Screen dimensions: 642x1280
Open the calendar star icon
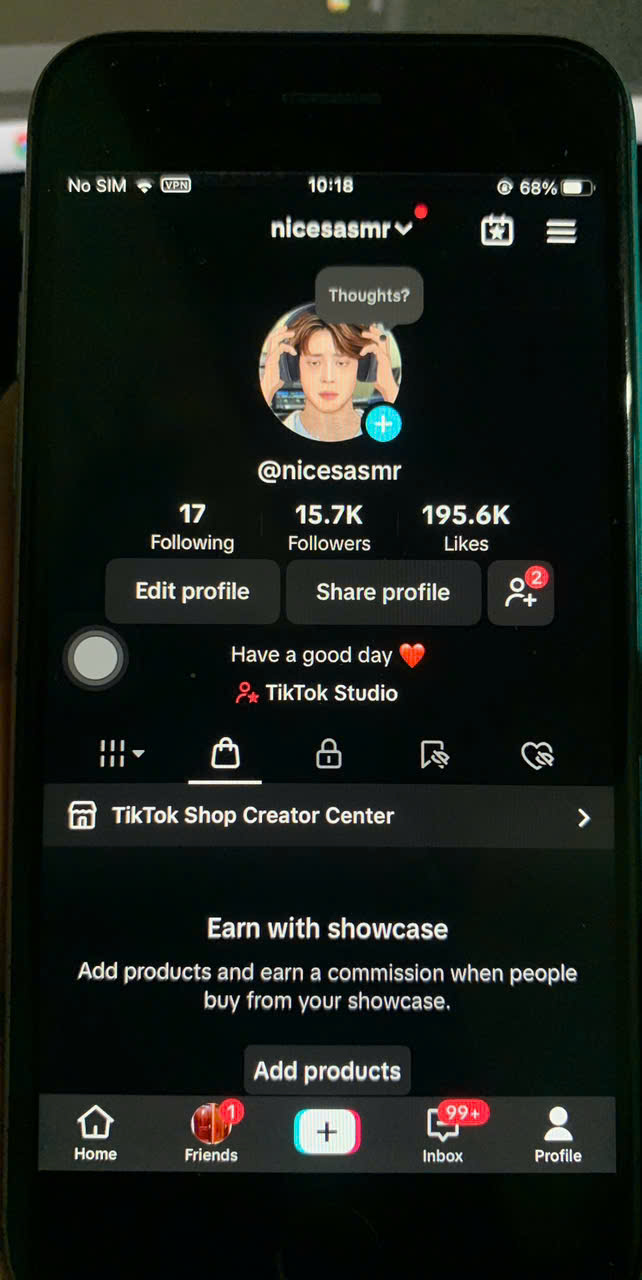click(x=497, y=231)
